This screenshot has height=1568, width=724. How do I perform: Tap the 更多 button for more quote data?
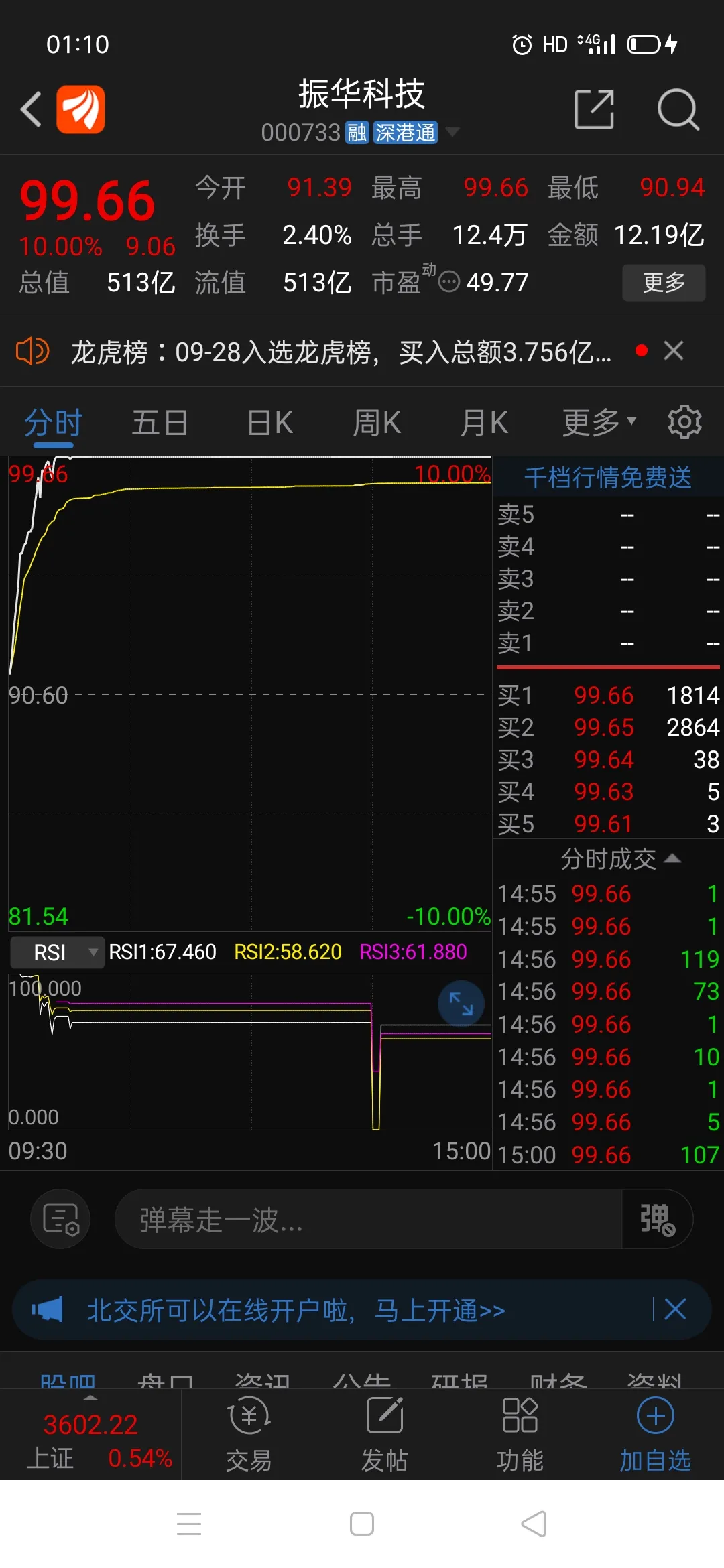point(663,282)
